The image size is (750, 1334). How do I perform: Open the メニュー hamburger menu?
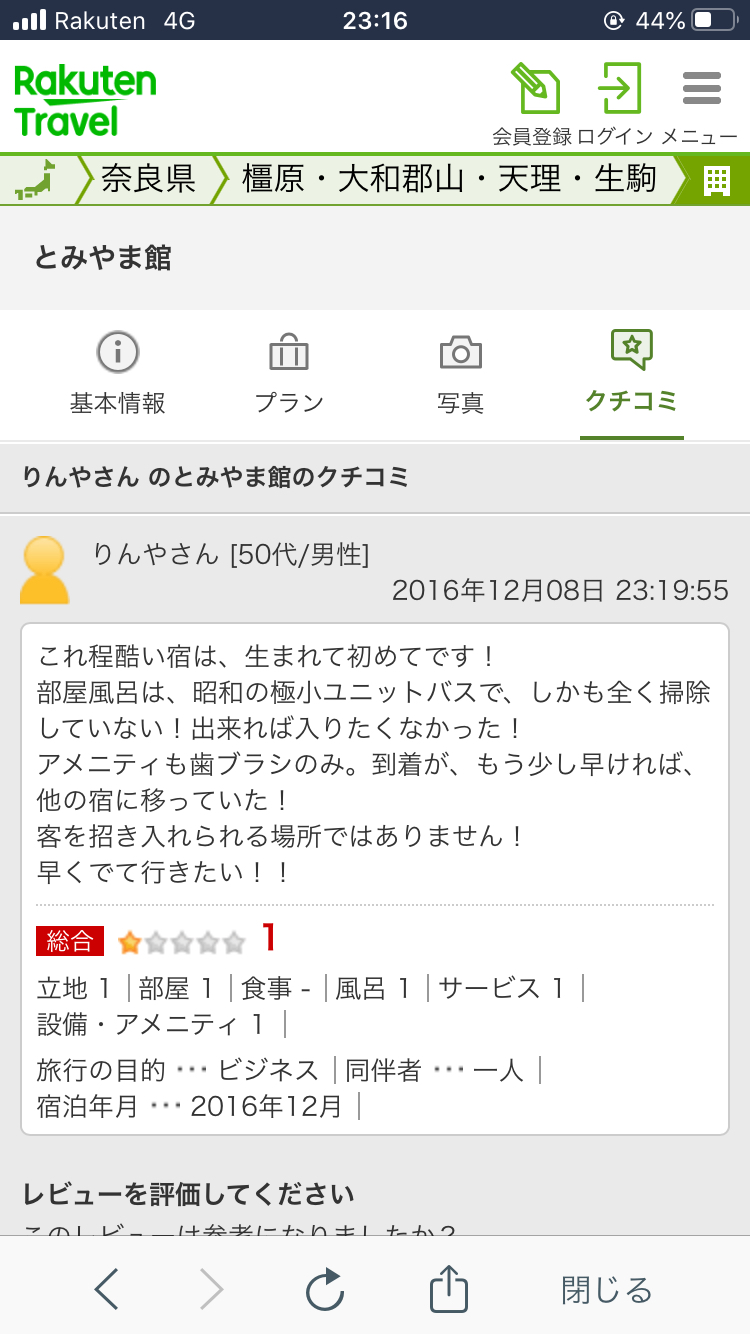click(700, 104)
